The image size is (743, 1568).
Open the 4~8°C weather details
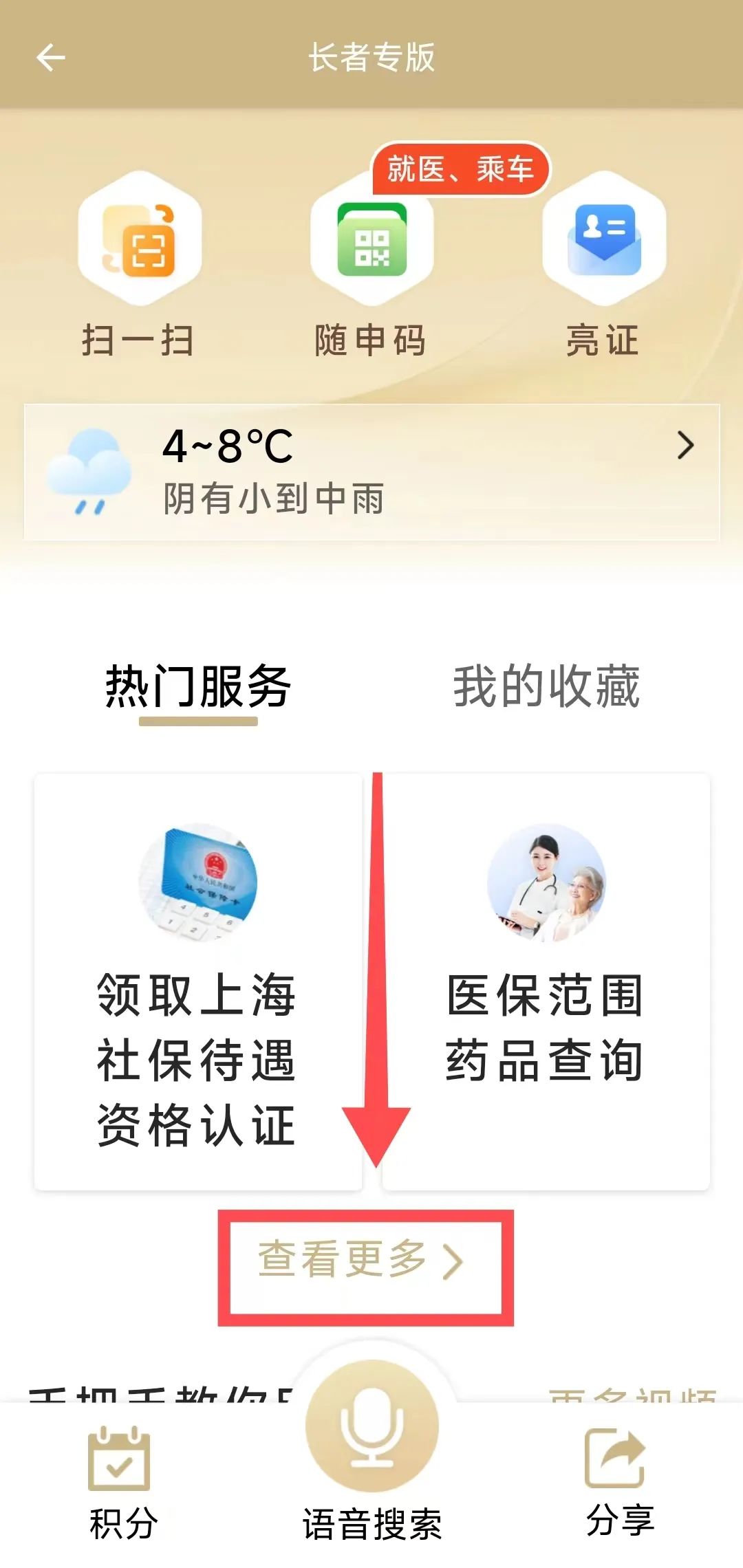pos(371,472)
